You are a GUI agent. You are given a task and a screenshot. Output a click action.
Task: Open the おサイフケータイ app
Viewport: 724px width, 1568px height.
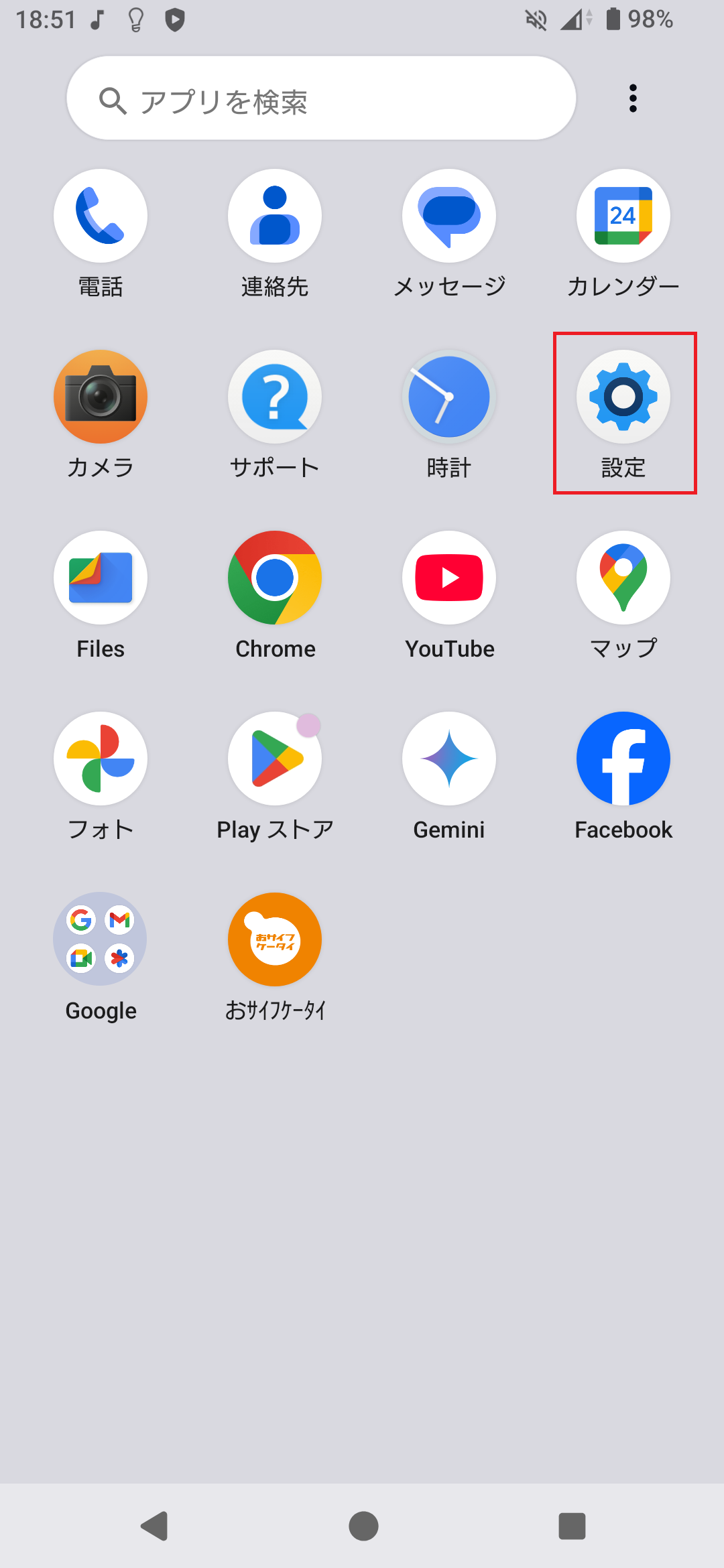coord(274,939)
